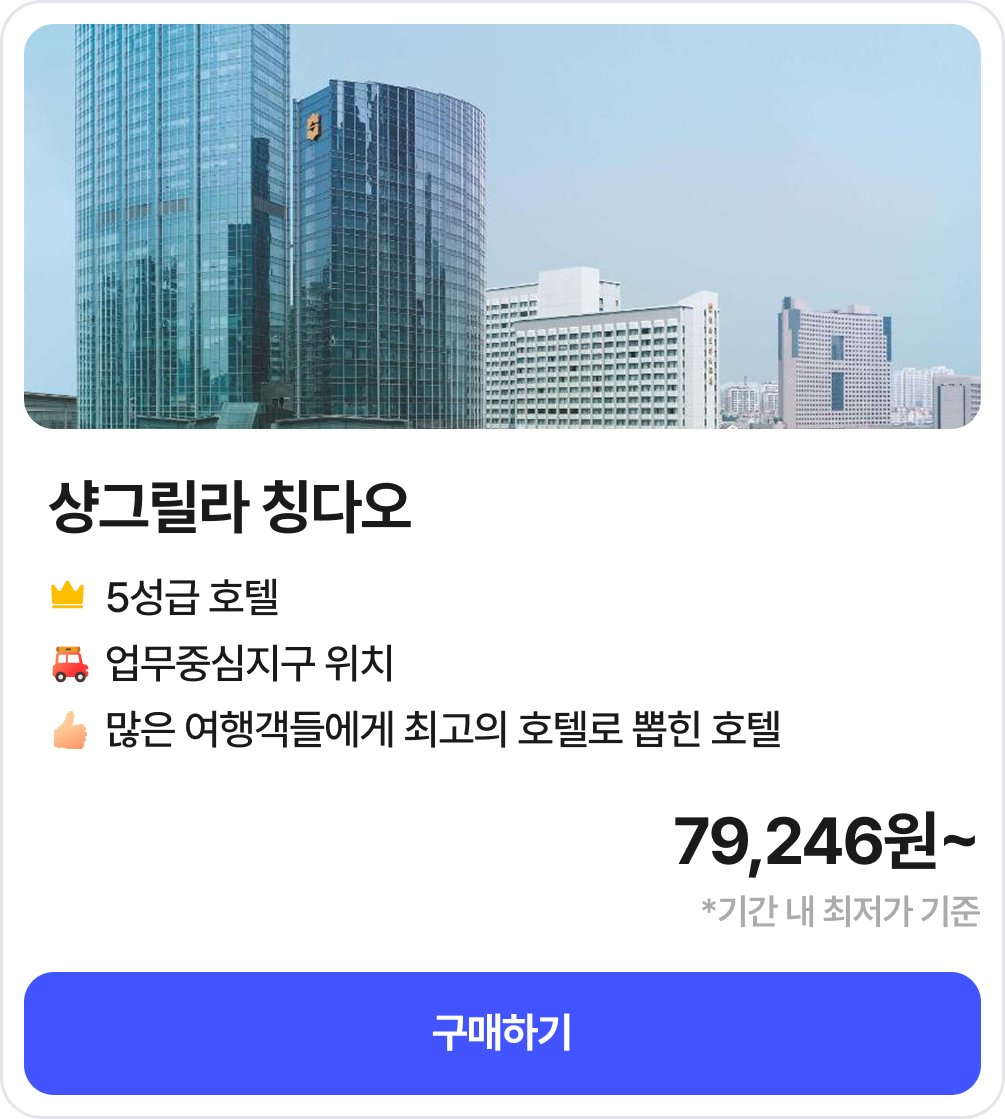
Task: Open the 샹그릴라 칭다오 hotel photo
Action: pyautogui.click(x=502, y=227)
